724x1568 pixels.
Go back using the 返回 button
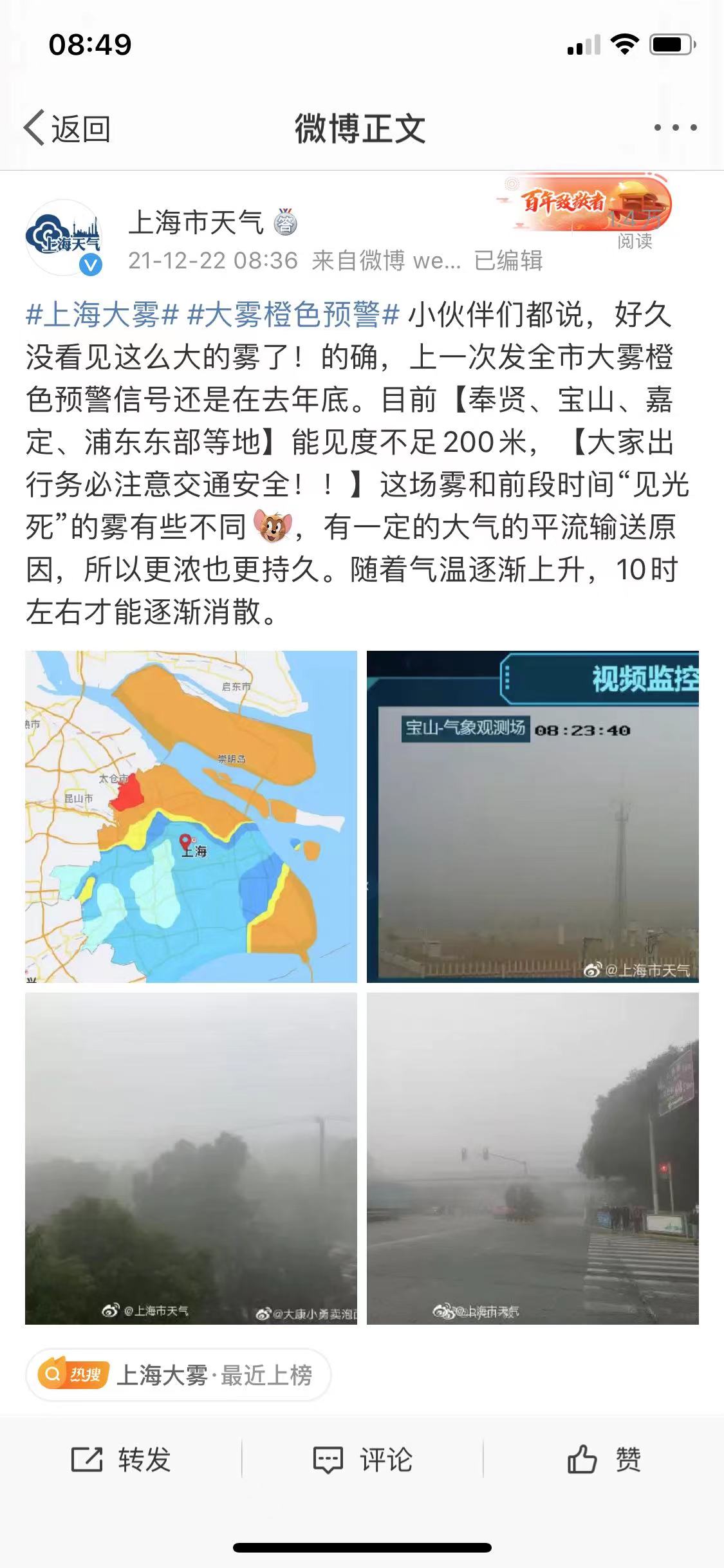point(67,128)
